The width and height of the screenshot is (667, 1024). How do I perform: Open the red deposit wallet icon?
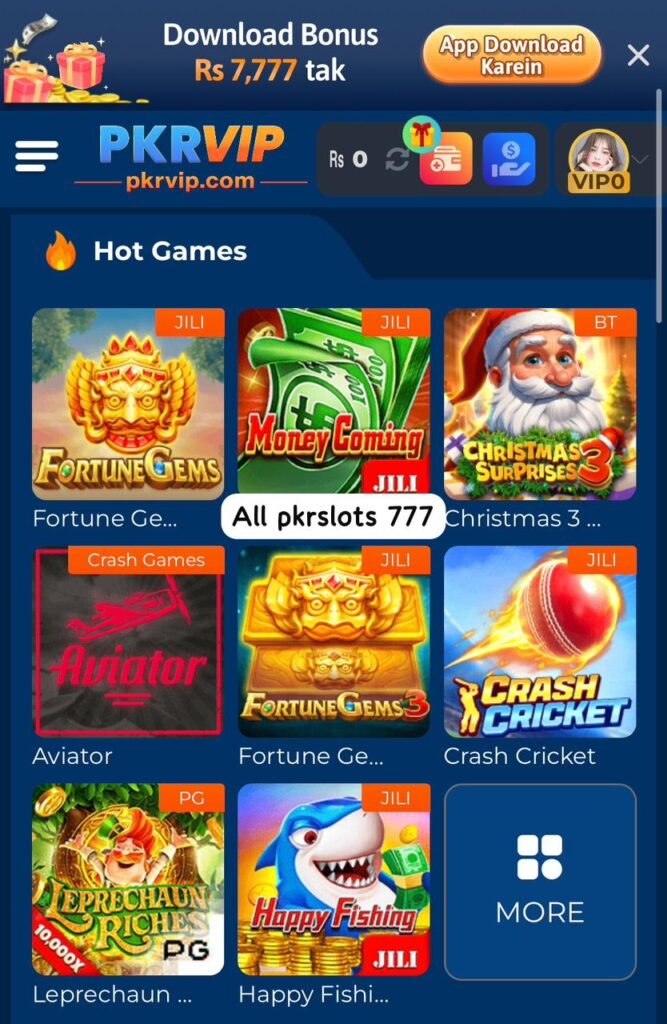445,159
